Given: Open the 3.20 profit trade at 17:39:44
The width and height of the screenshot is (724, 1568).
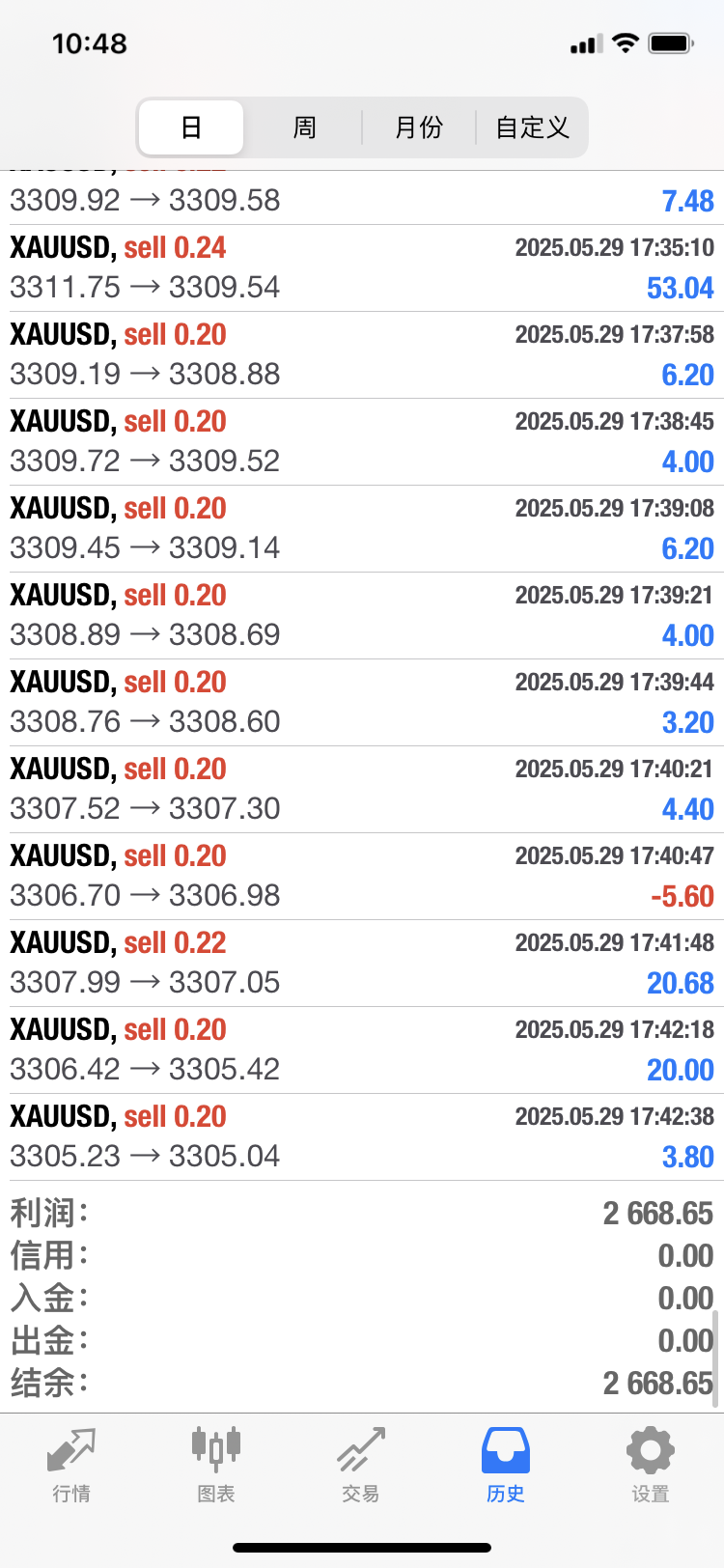Looking at the screenshot, I should [x=362, y=702].
